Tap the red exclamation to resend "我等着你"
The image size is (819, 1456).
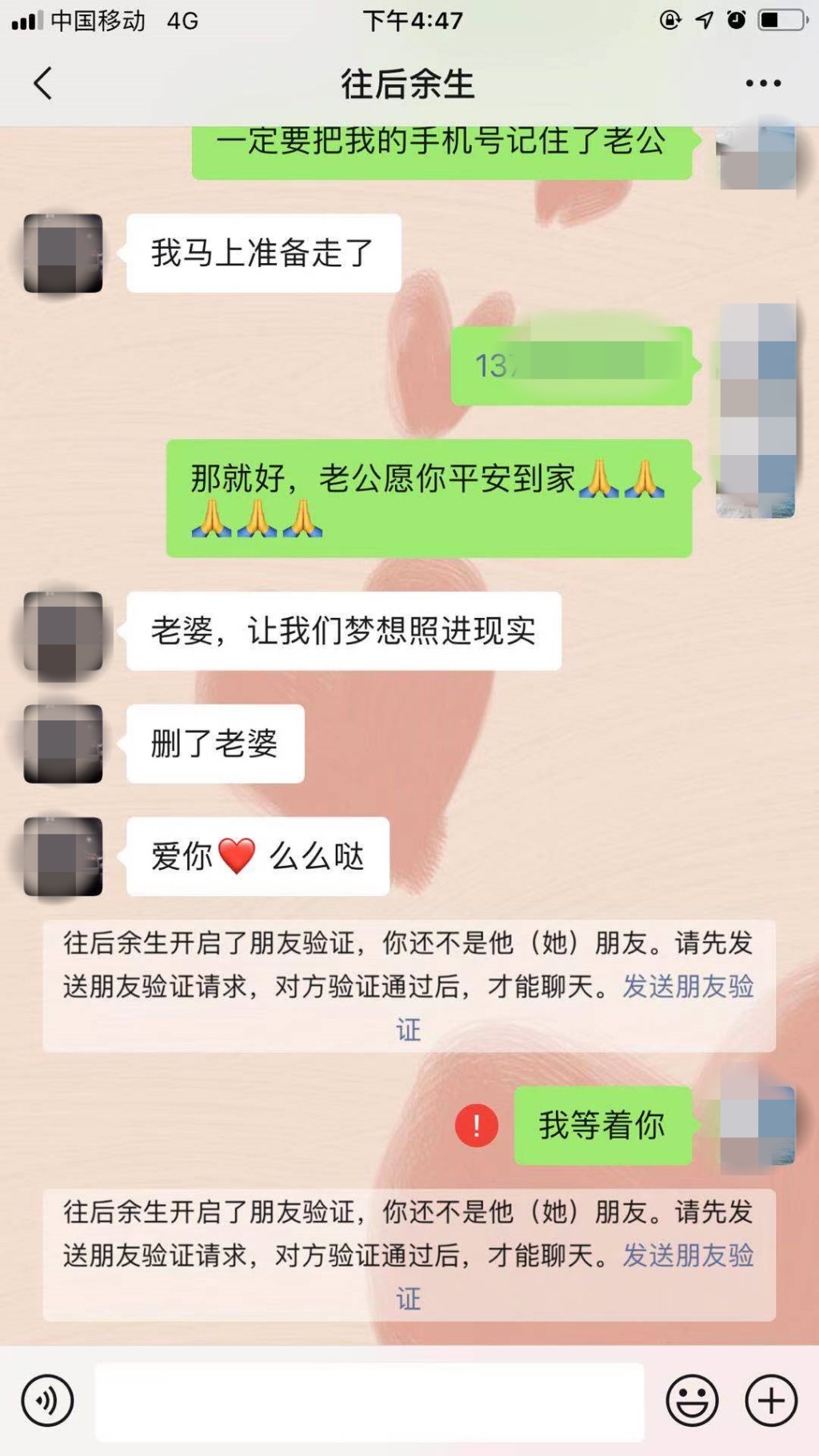[x=476, y=1123]
